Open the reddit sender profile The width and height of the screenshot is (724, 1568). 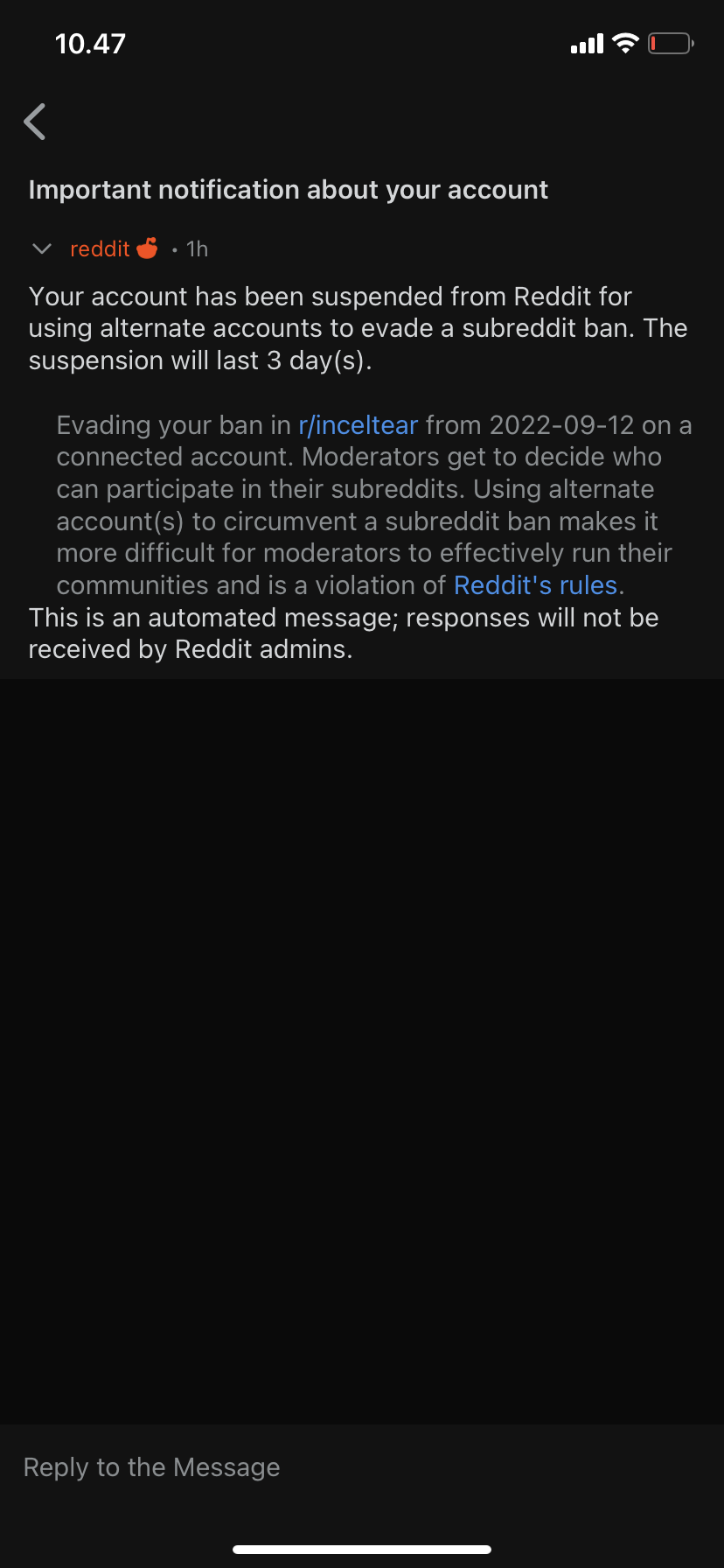100,249
